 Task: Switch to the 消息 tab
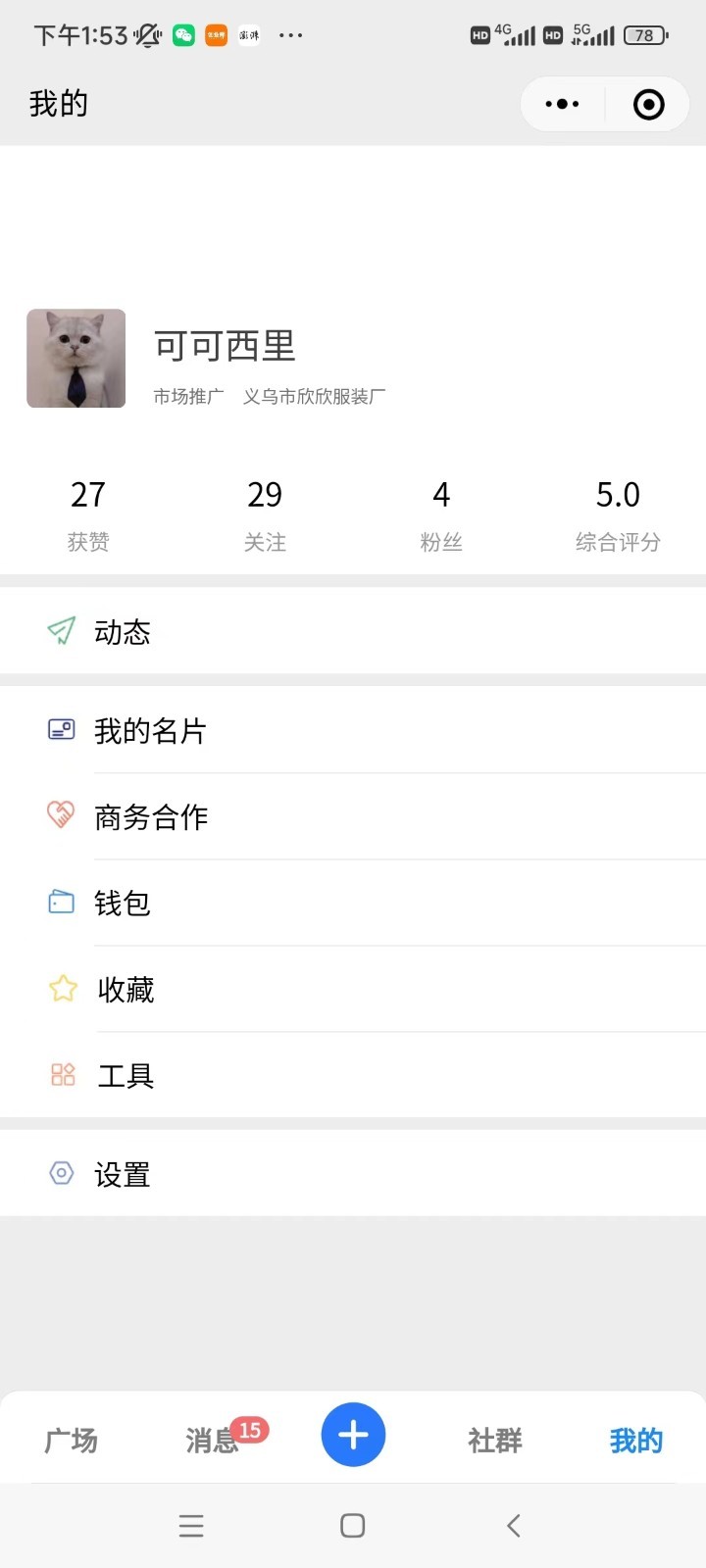pos(213,1440)
